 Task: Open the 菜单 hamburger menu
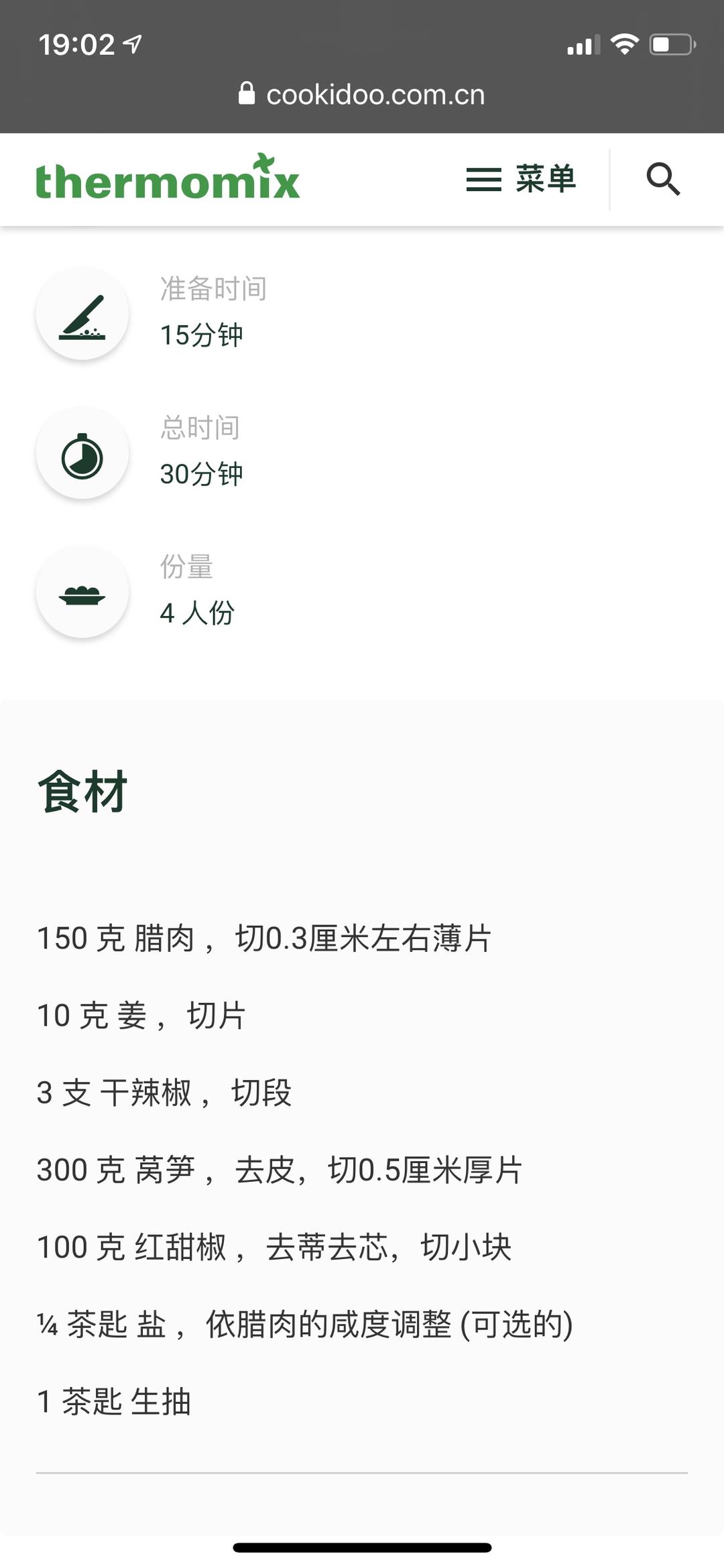(x=521, y=180)
